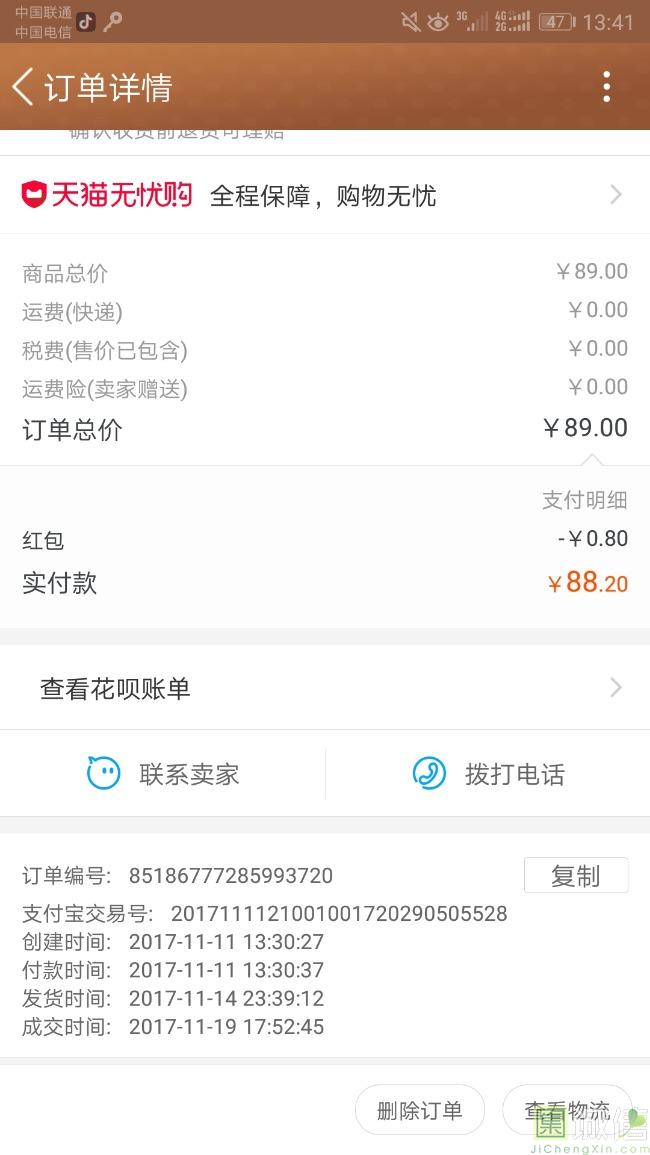Open 查看花呗账单
The image size is (650, 1155).
coord(324,688)
